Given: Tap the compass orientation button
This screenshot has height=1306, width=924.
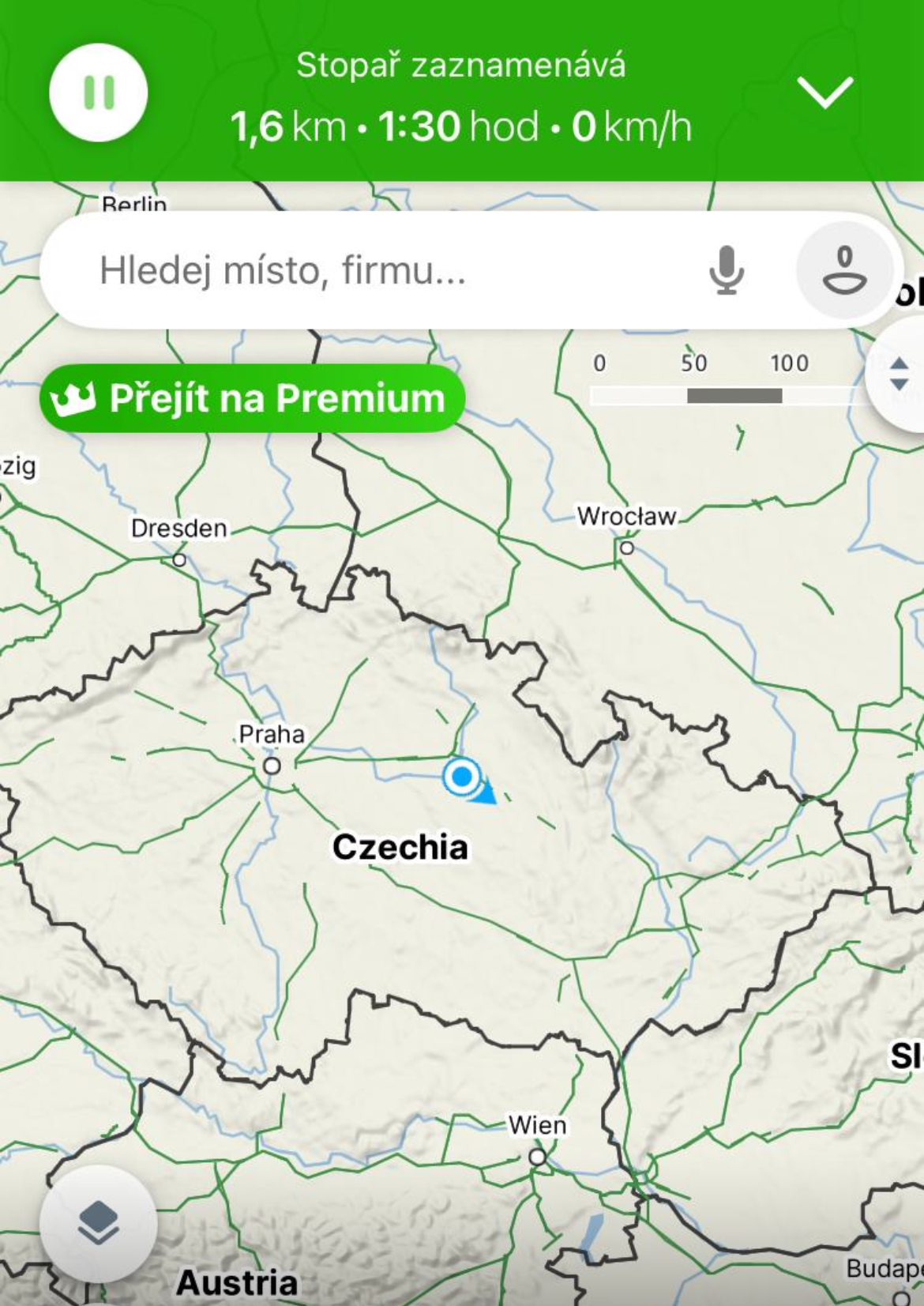Looking at the screenshot, I should pos(899,374).
